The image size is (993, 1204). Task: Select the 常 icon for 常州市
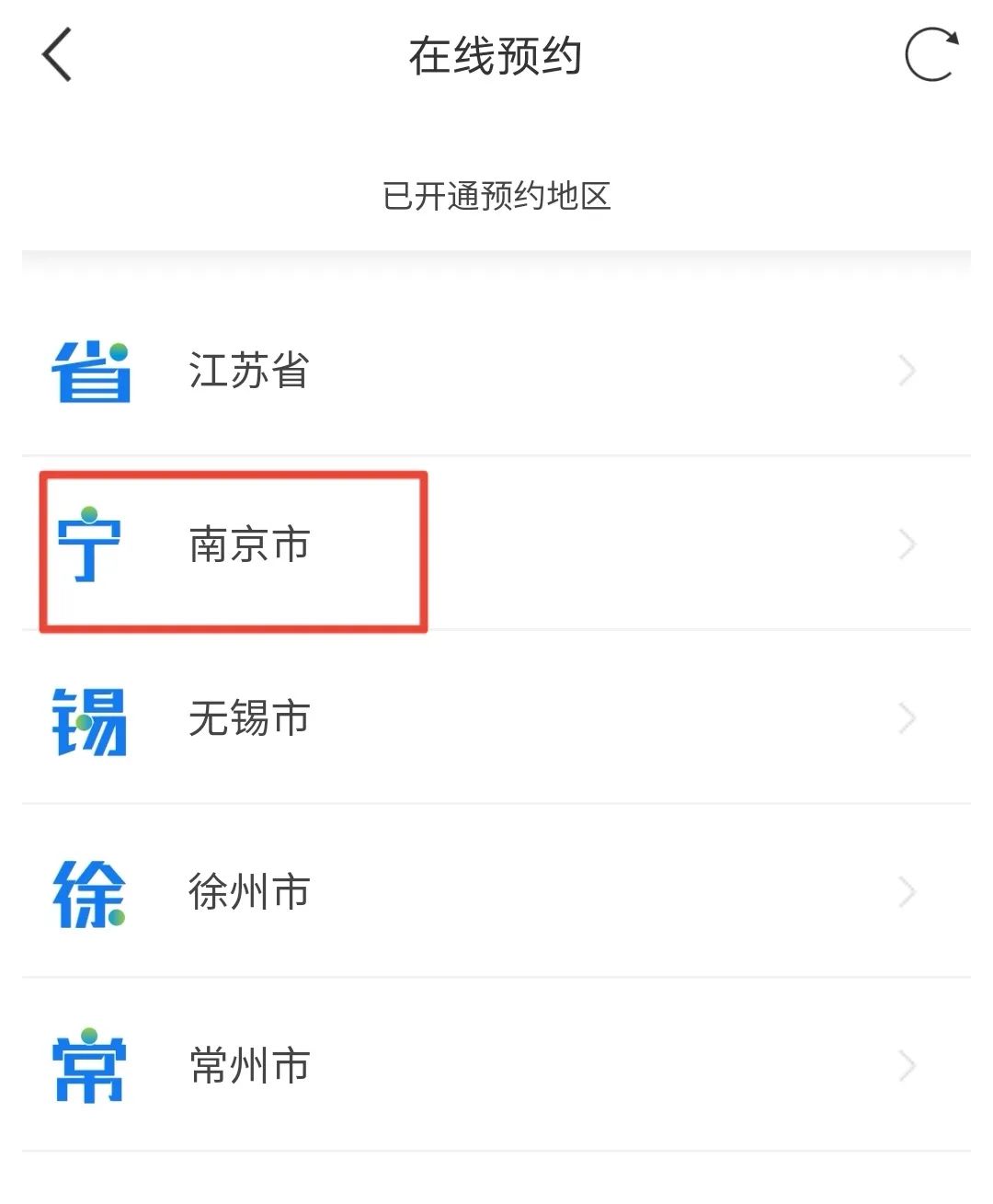pos(89,1064)
